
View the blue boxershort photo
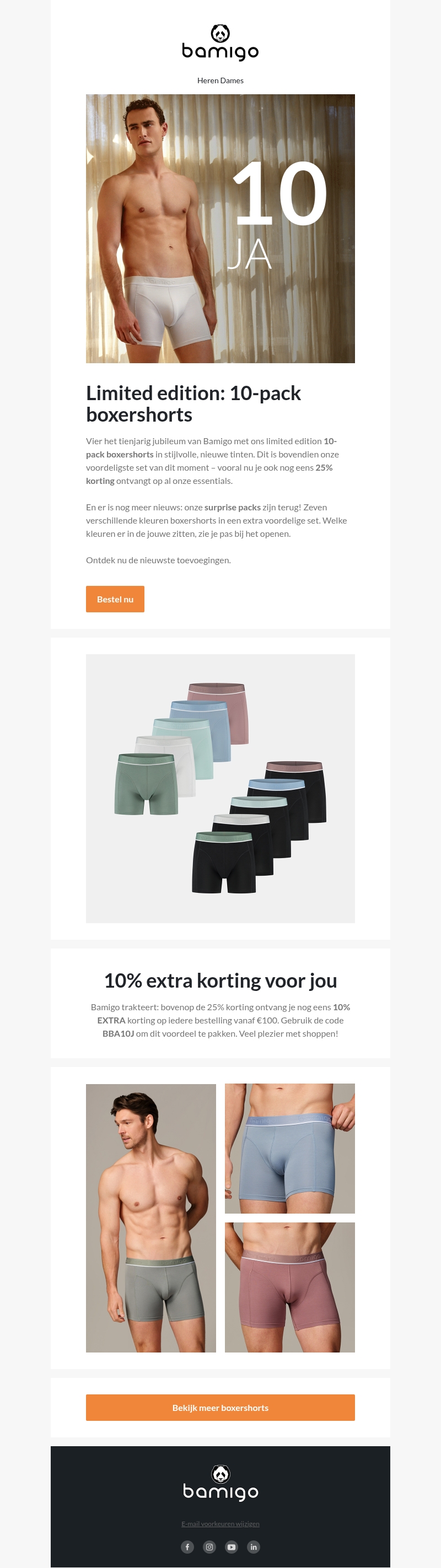pyautogui.click(x=289, y=1148)
